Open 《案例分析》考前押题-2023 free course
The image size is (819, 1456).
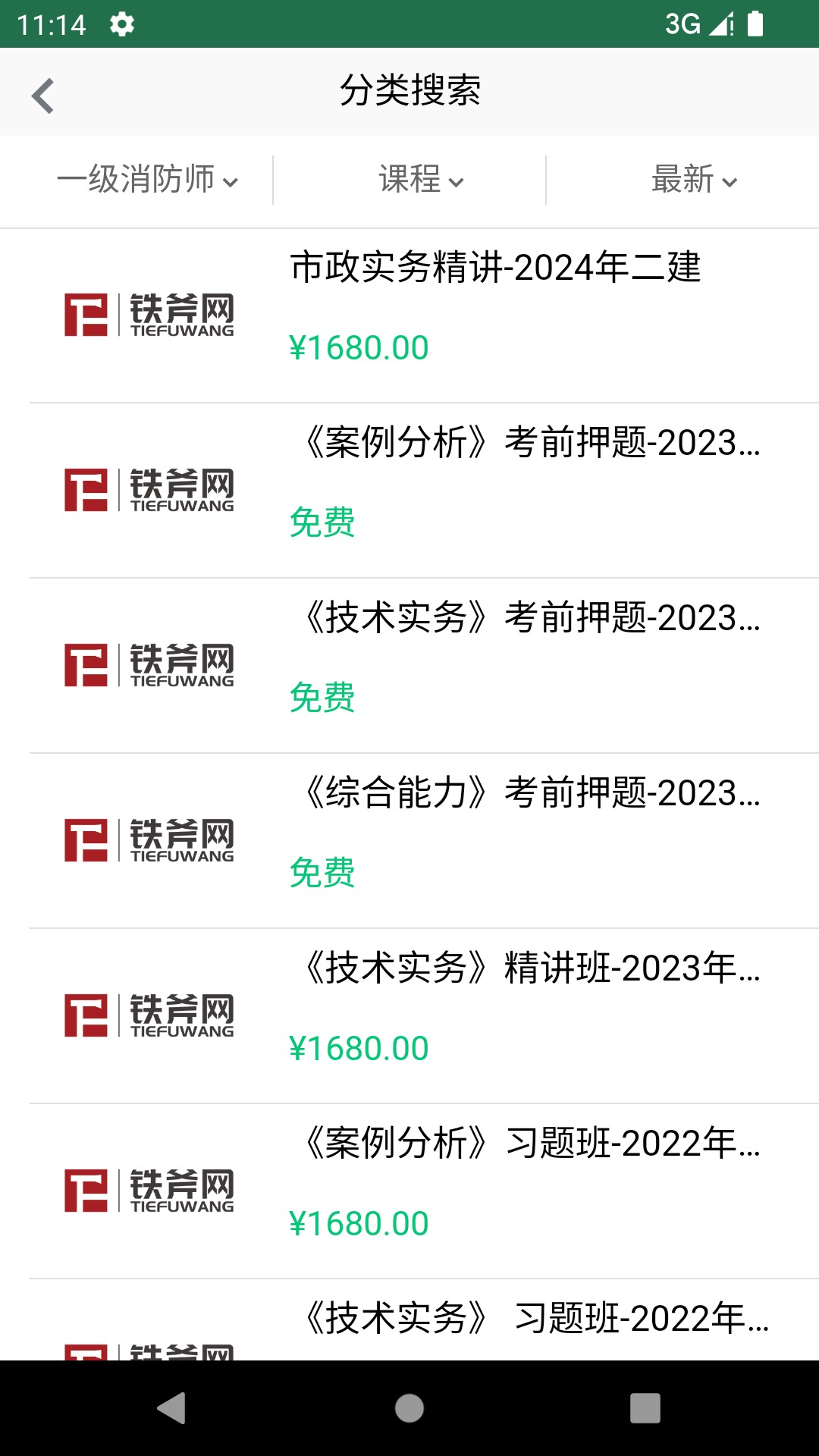coord(531,443)
